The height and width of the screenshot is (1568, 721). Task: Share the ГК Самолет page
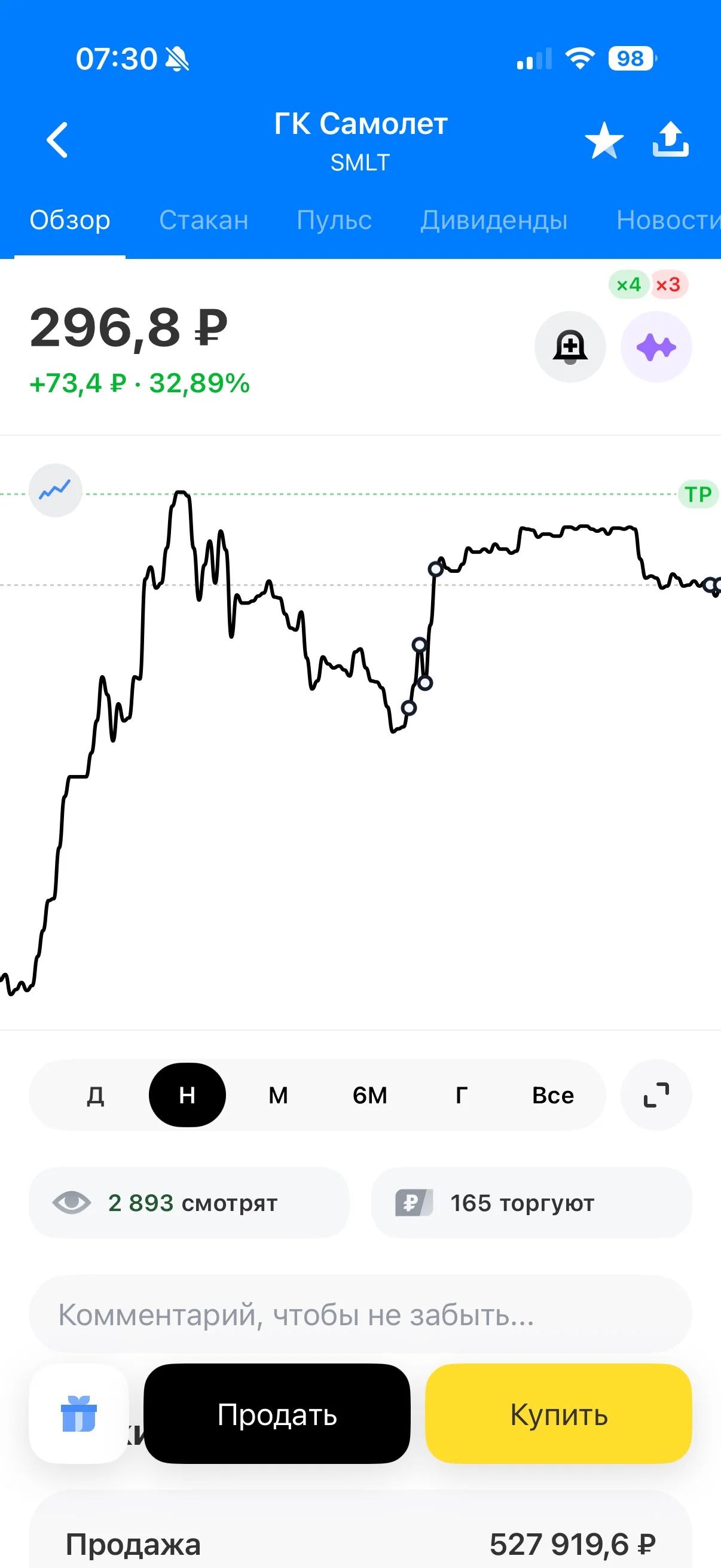tap(671, 139)
